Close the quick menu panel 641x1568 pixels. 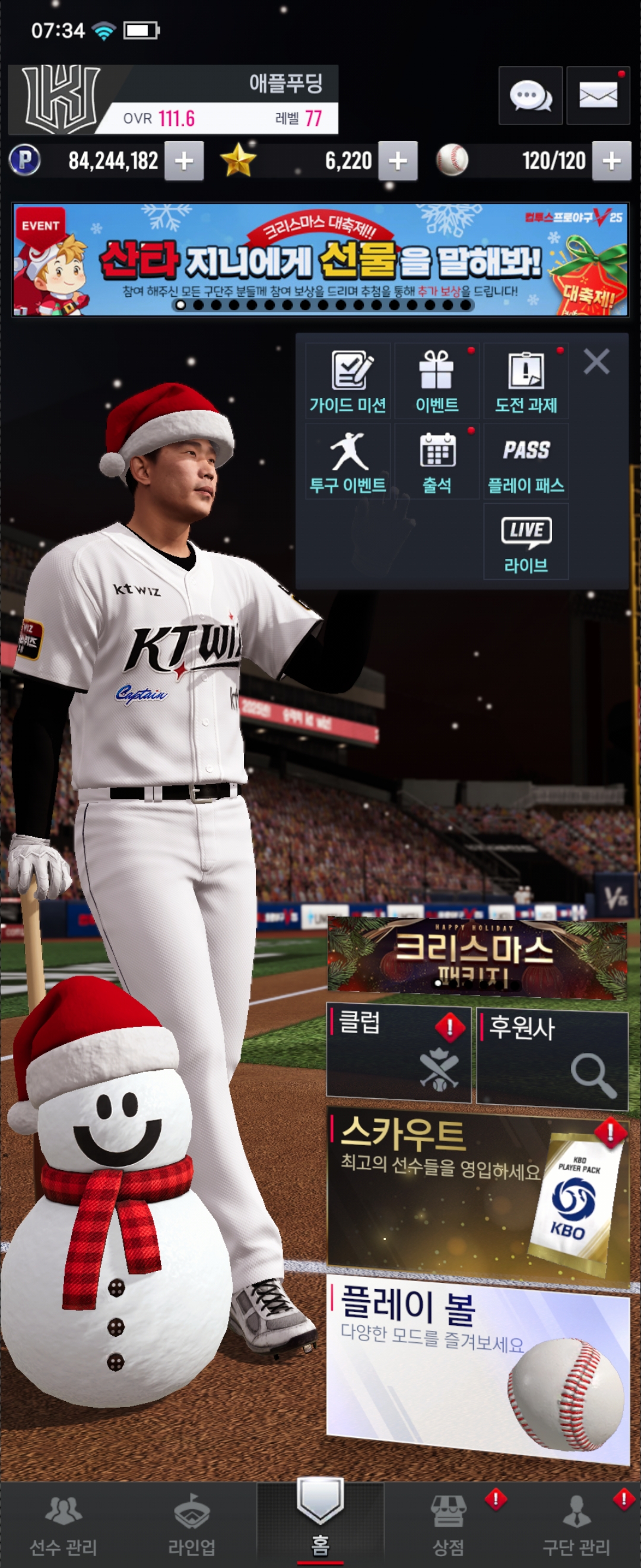pyautogui.click(x=596, y=362)
